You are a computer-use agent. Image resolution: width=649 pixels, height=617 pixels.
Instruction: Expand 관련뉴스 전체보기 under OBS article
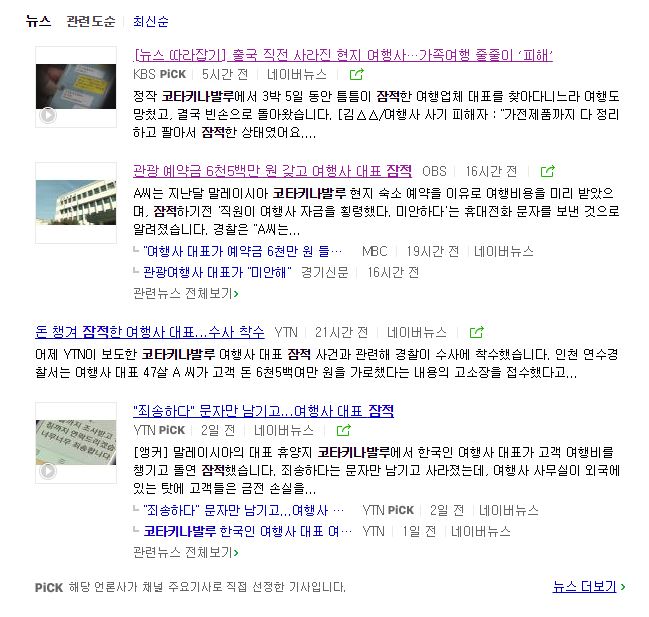click(x=186, y=293)
